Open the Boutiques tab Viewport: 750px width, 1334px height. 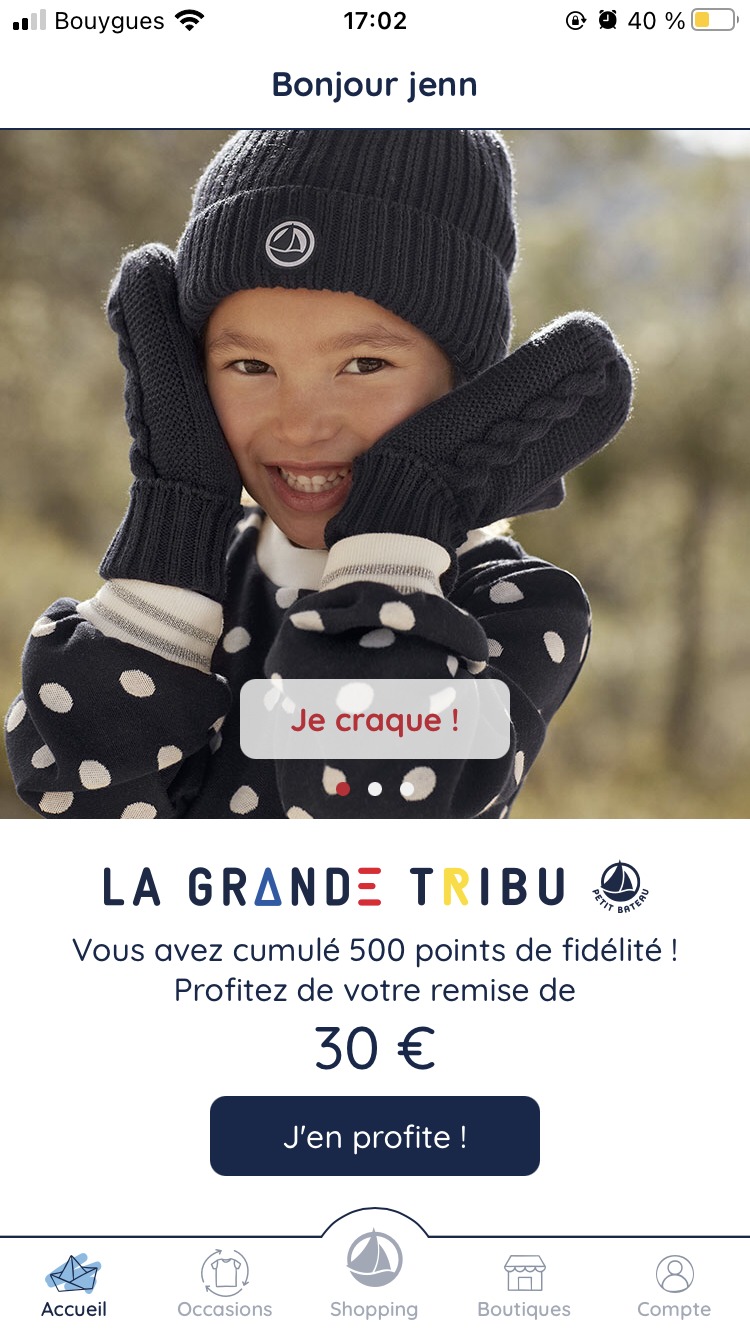click(524, 1285)
